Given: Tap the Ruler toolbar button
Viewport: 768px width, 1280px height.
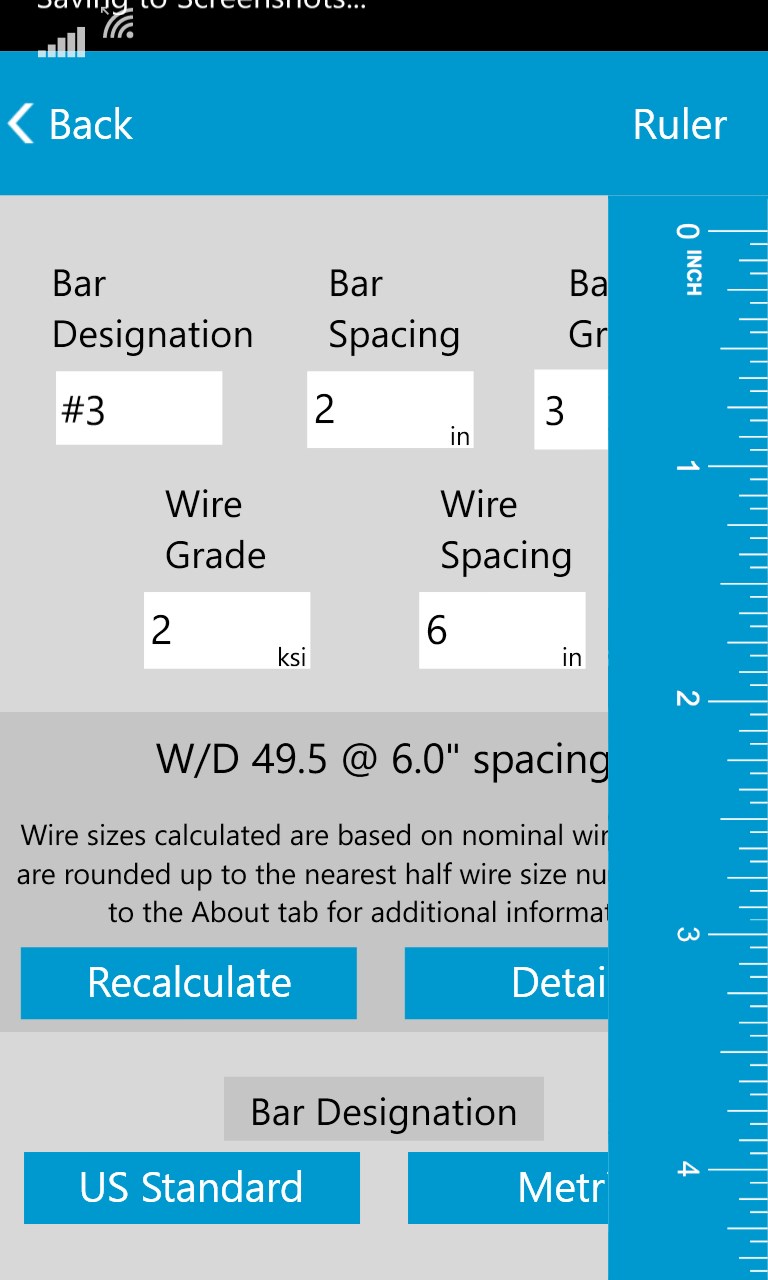Looking at the screenshot, I should click(x=679, y=125).
